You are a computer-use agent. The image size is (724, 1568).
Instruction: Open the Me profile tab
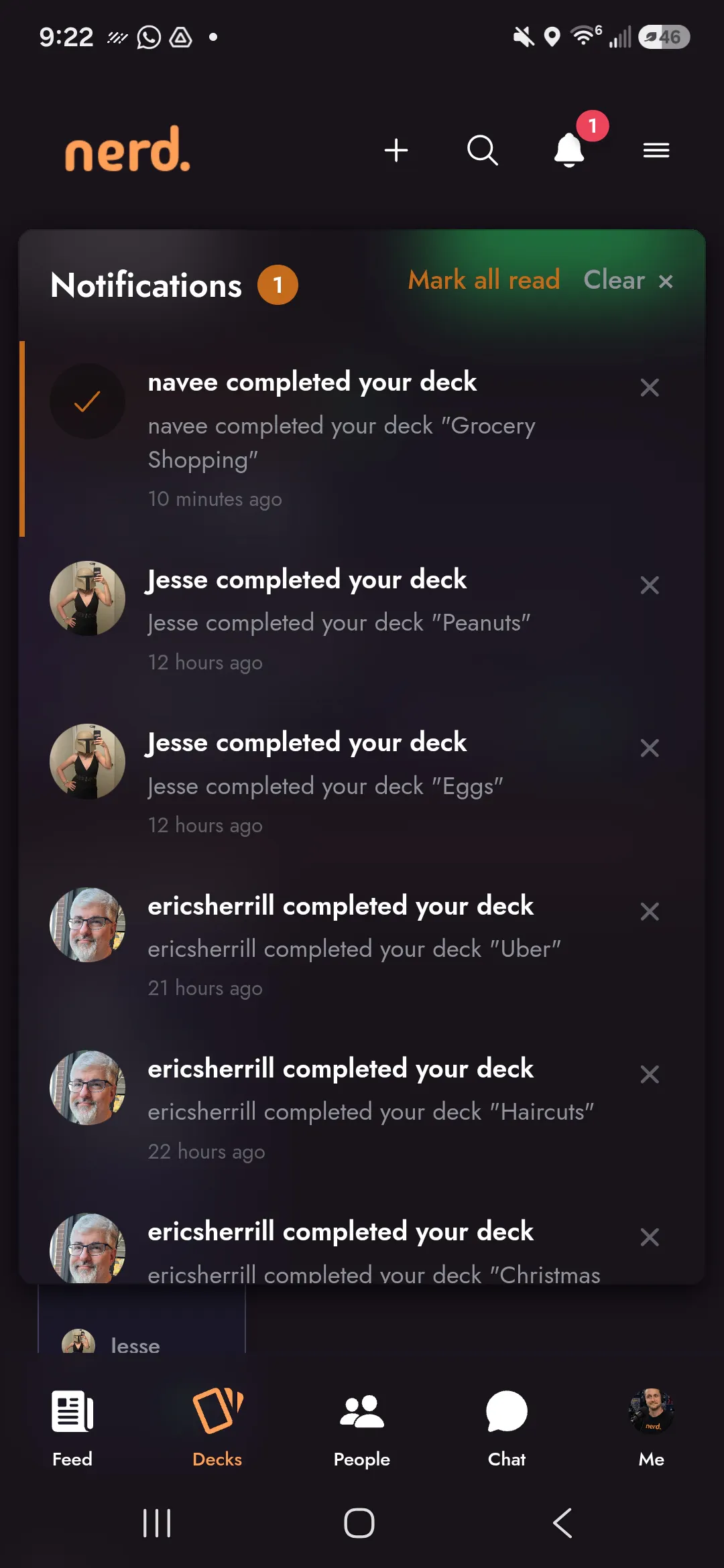[652, 1429]
